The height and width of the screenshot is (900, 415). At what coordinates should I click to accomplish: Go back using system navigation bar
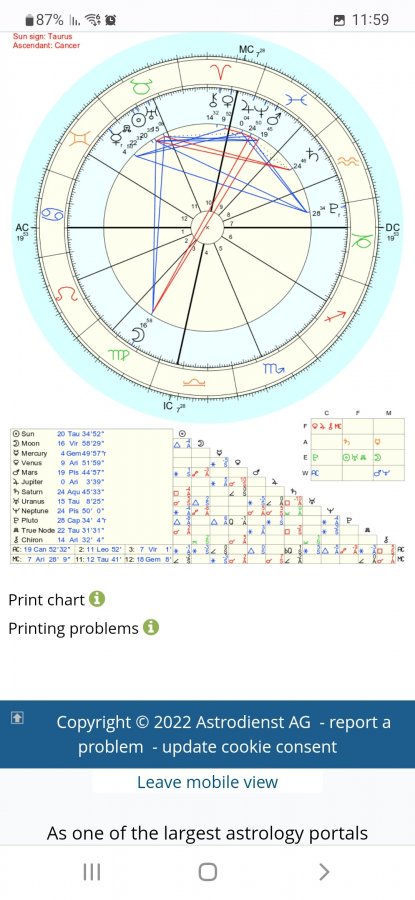(x=324, y=872)
